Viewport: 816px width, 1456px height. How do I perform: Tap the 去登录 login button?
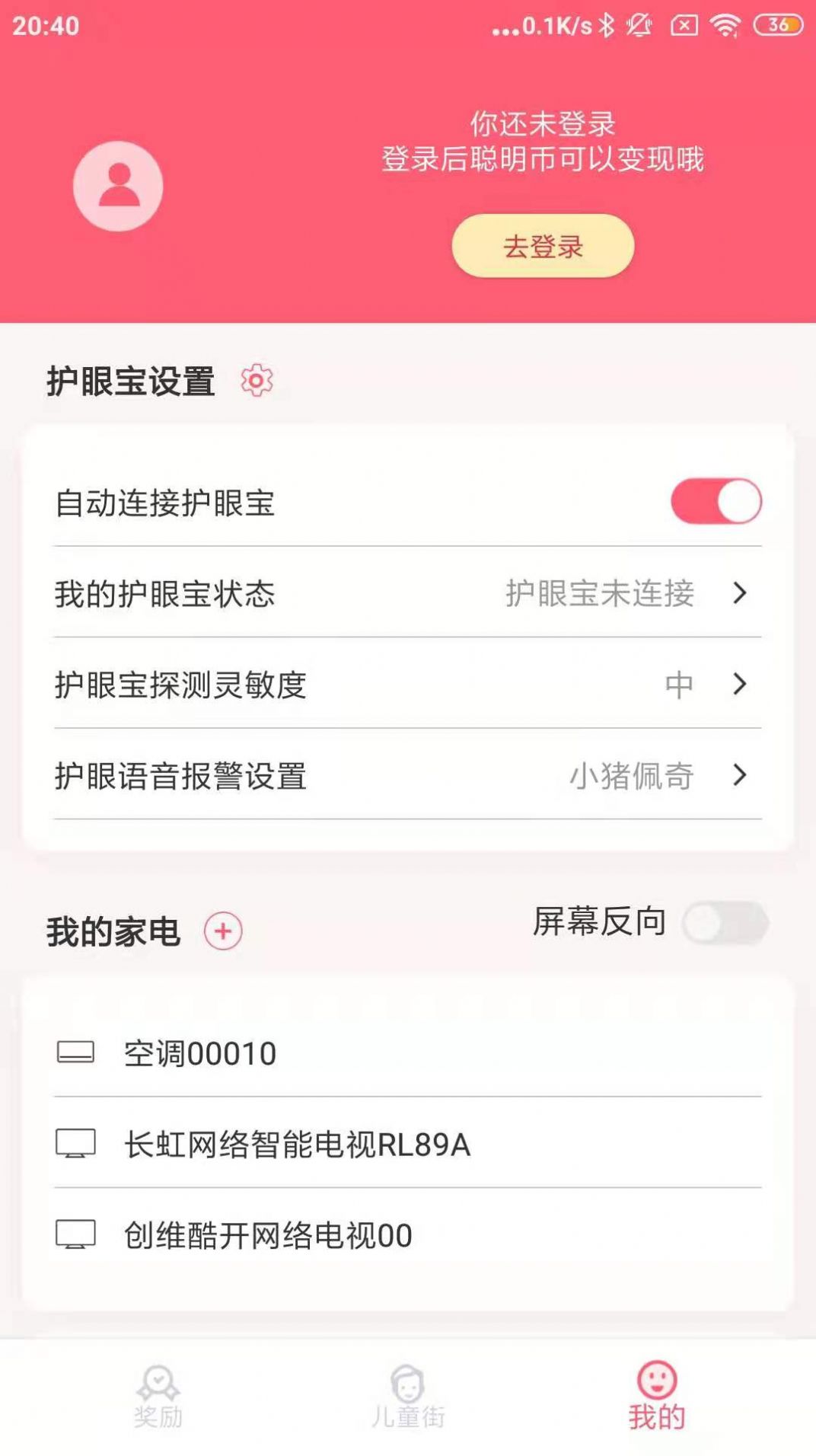coord(543,245)
